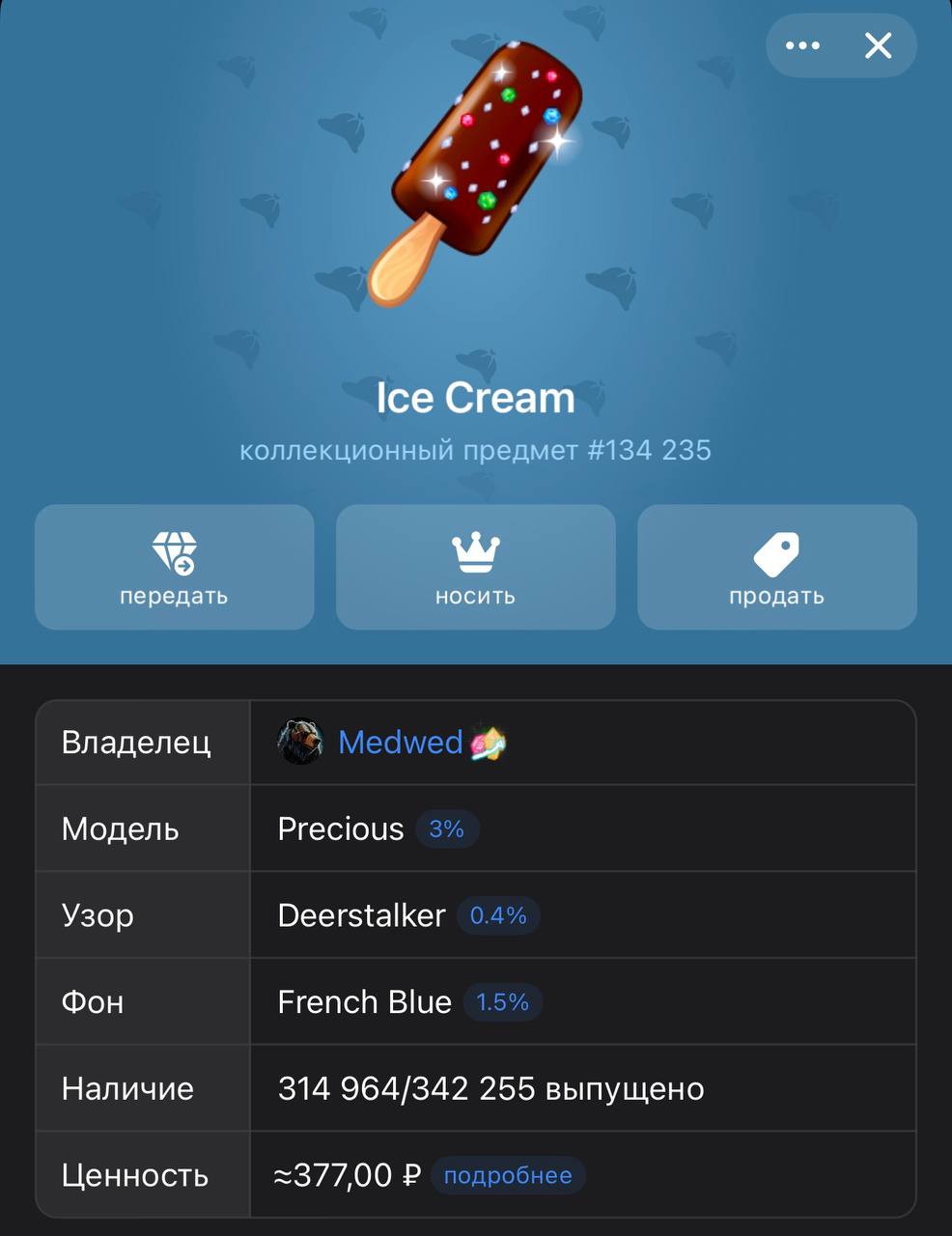Image resolution: width=952 pixels, height=1236 pixels.
Task: Click the 0.4% badge next to Deerstalker
Action: [497, 915]
